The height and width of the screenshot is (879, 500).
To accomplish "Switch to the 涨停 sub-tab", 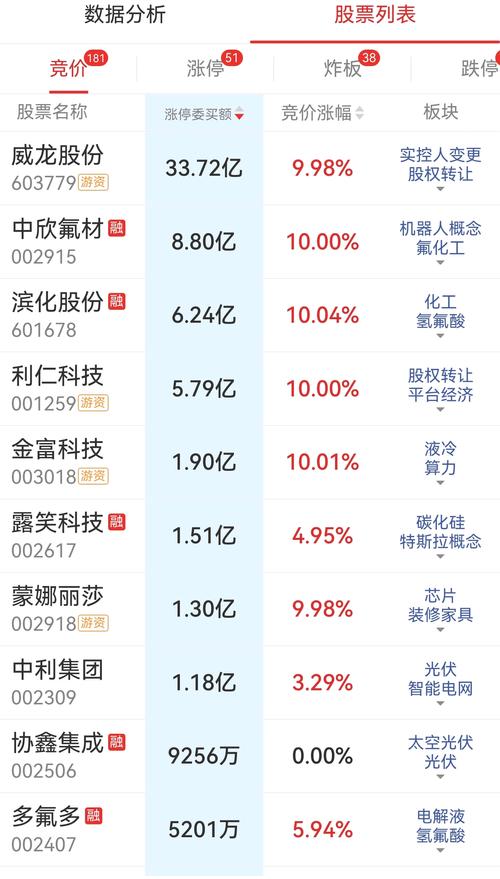I will point(206,69).
